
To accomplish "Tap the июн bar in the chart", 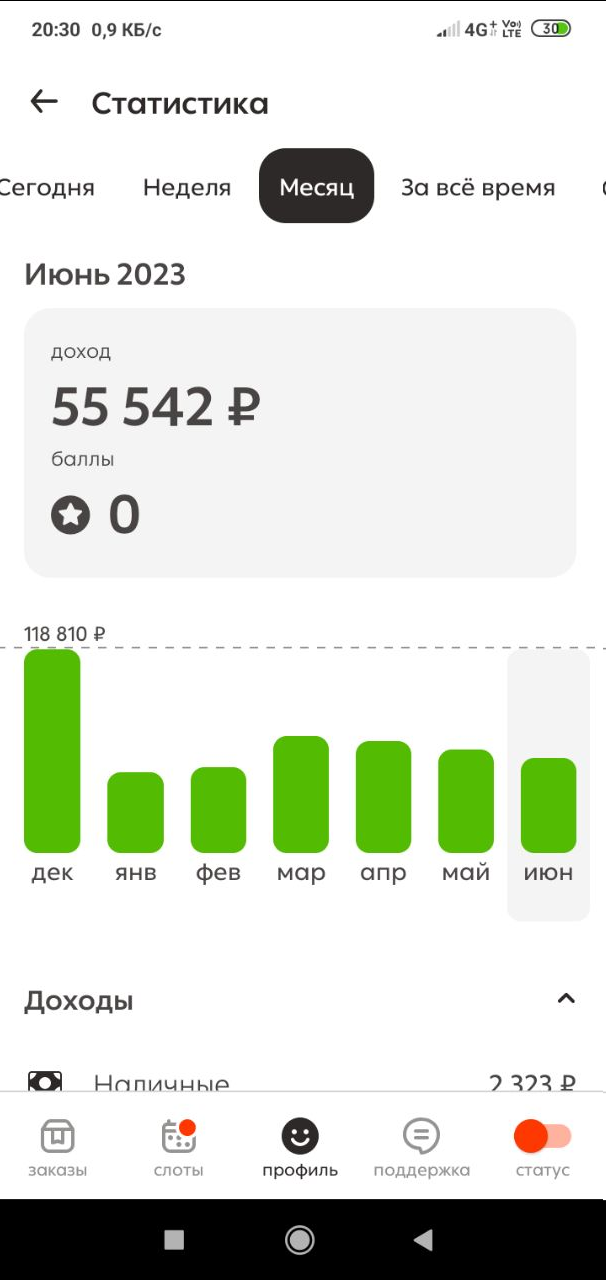I will click(x=548, y=805).
